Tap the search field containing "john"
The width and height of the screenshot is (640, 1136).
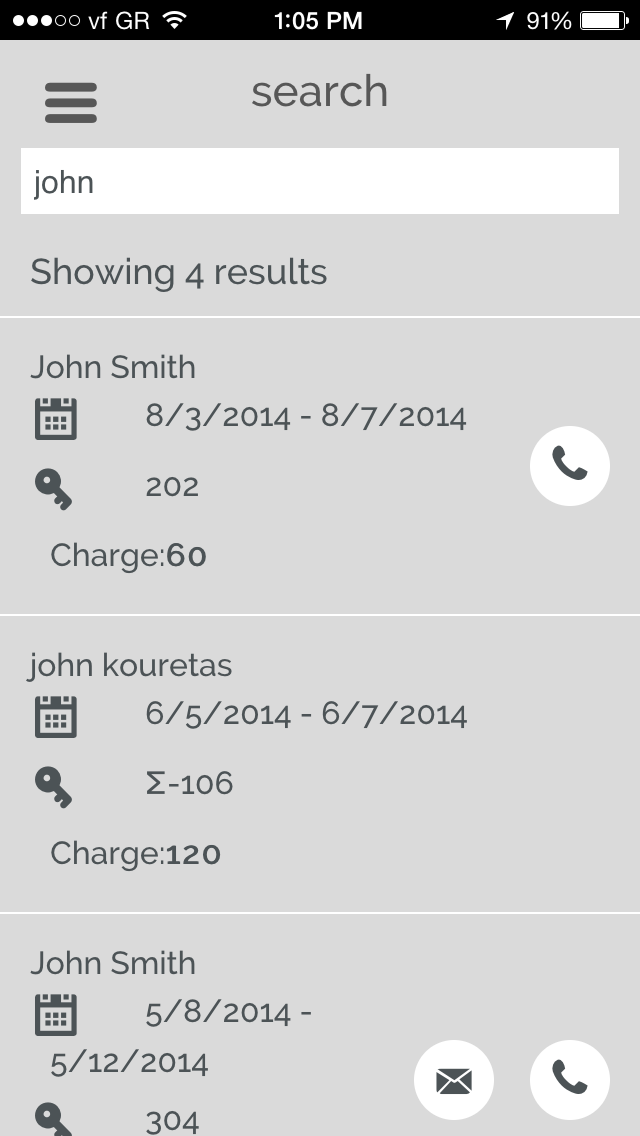[319, 181]
